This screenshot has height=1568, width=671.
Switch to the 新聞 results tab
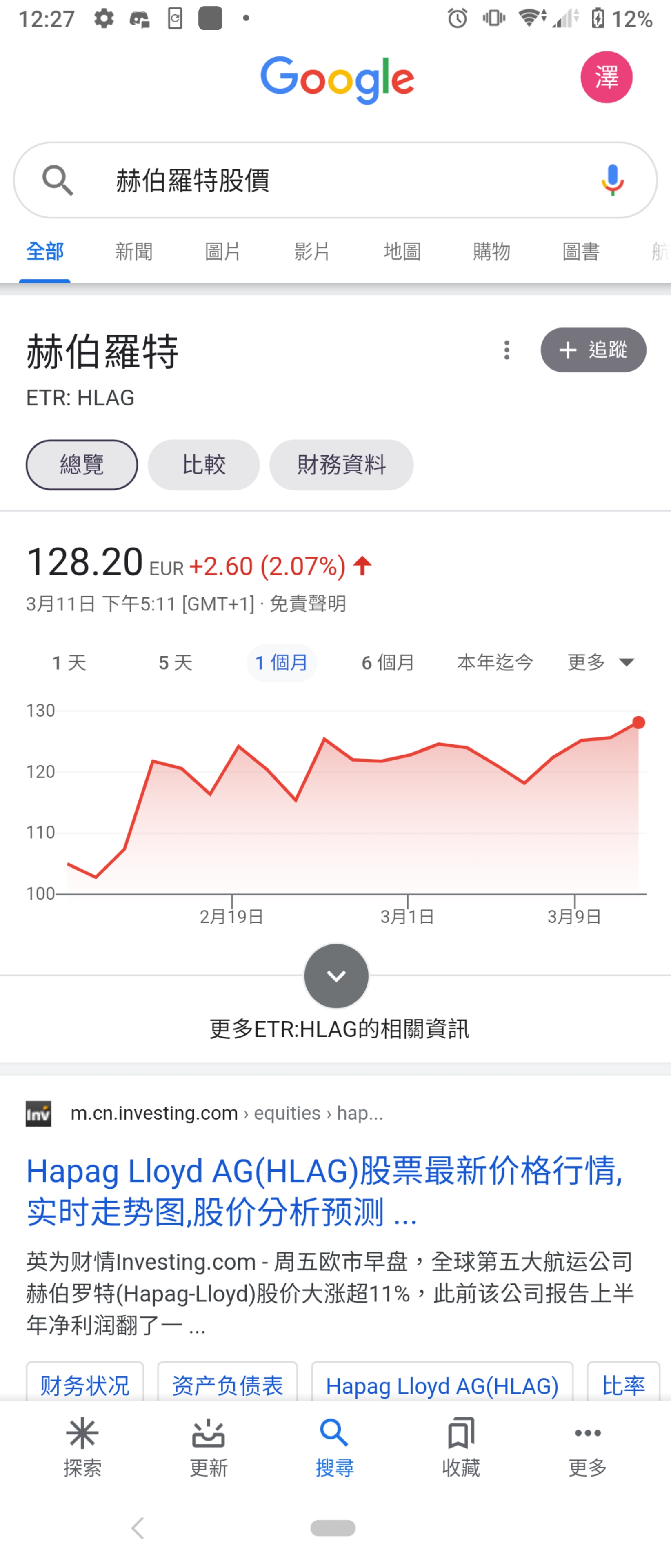(x=134, y=252)
